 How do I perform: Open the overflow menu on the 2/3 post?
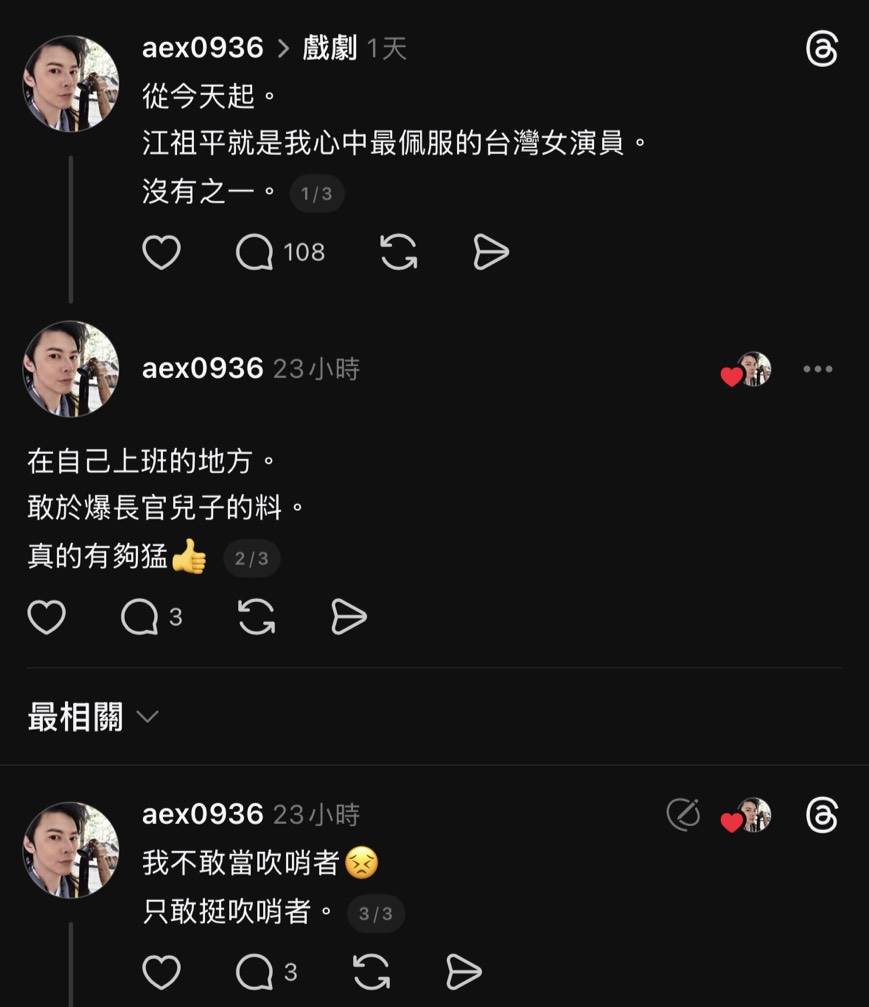(x=817, y=369)
